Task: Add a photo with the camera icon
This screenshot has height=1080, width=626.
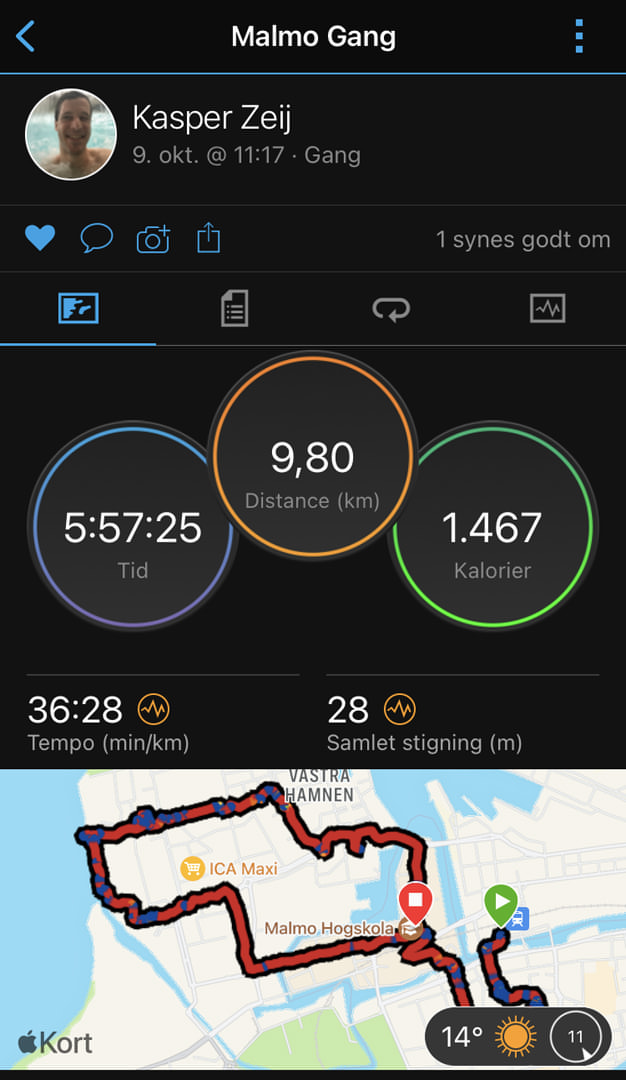Action: coord(154,239)
